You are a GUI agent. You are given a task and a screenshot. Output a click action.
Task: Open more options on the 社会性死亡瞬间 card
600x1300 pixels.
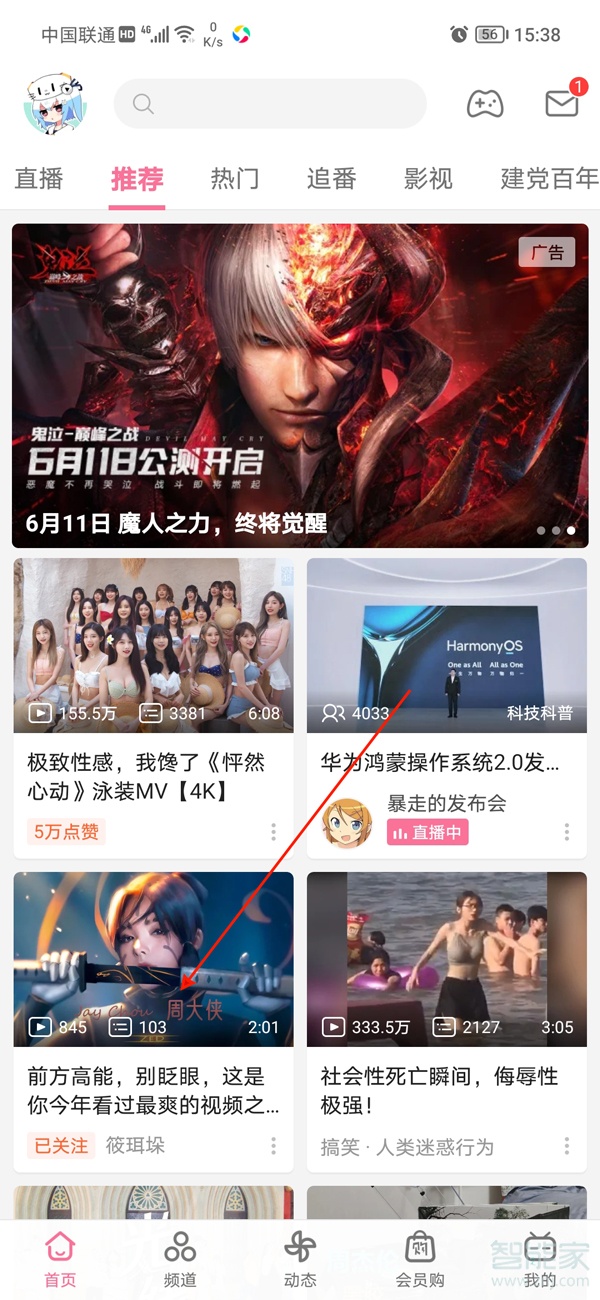pyautogui.click(x=566, y=1145)
